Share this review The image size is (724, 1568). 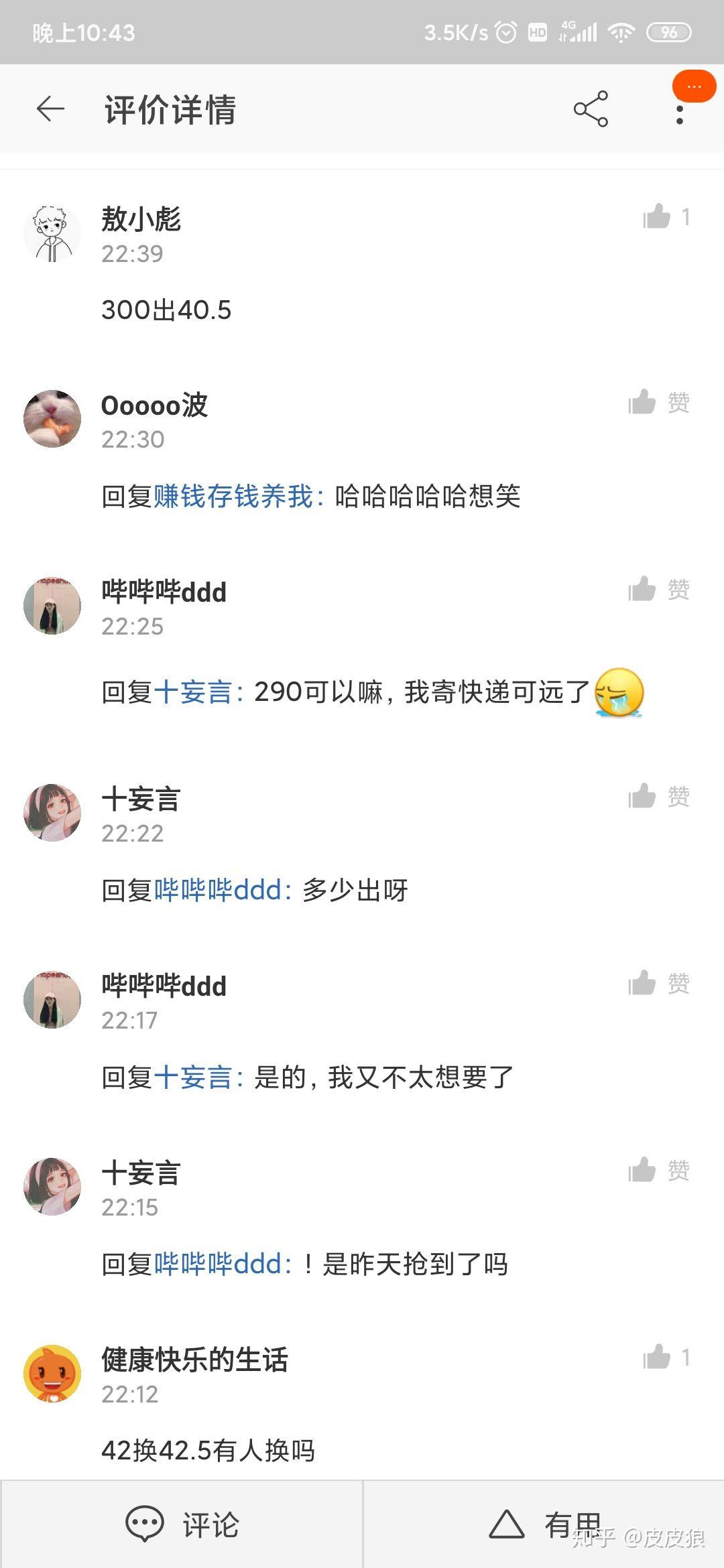coord(591,109)
